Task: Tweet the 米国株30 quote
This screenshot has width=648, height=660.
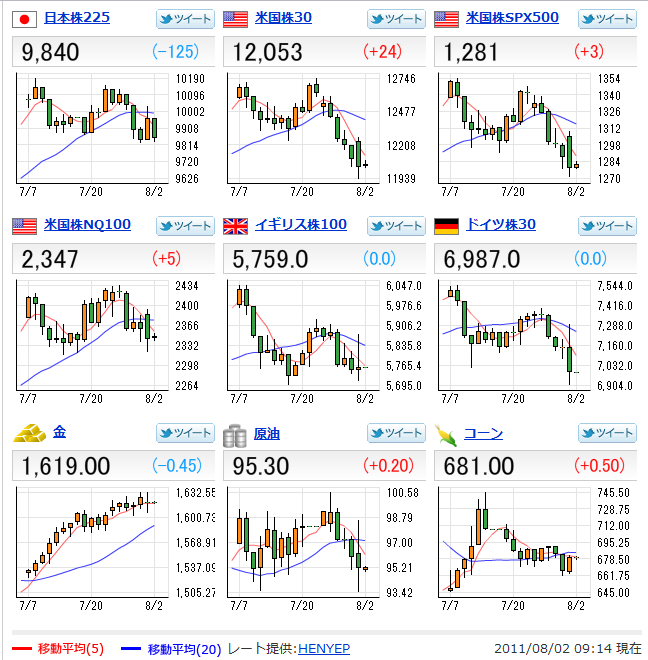Action: pyautogui.click(x=396, y=19)
